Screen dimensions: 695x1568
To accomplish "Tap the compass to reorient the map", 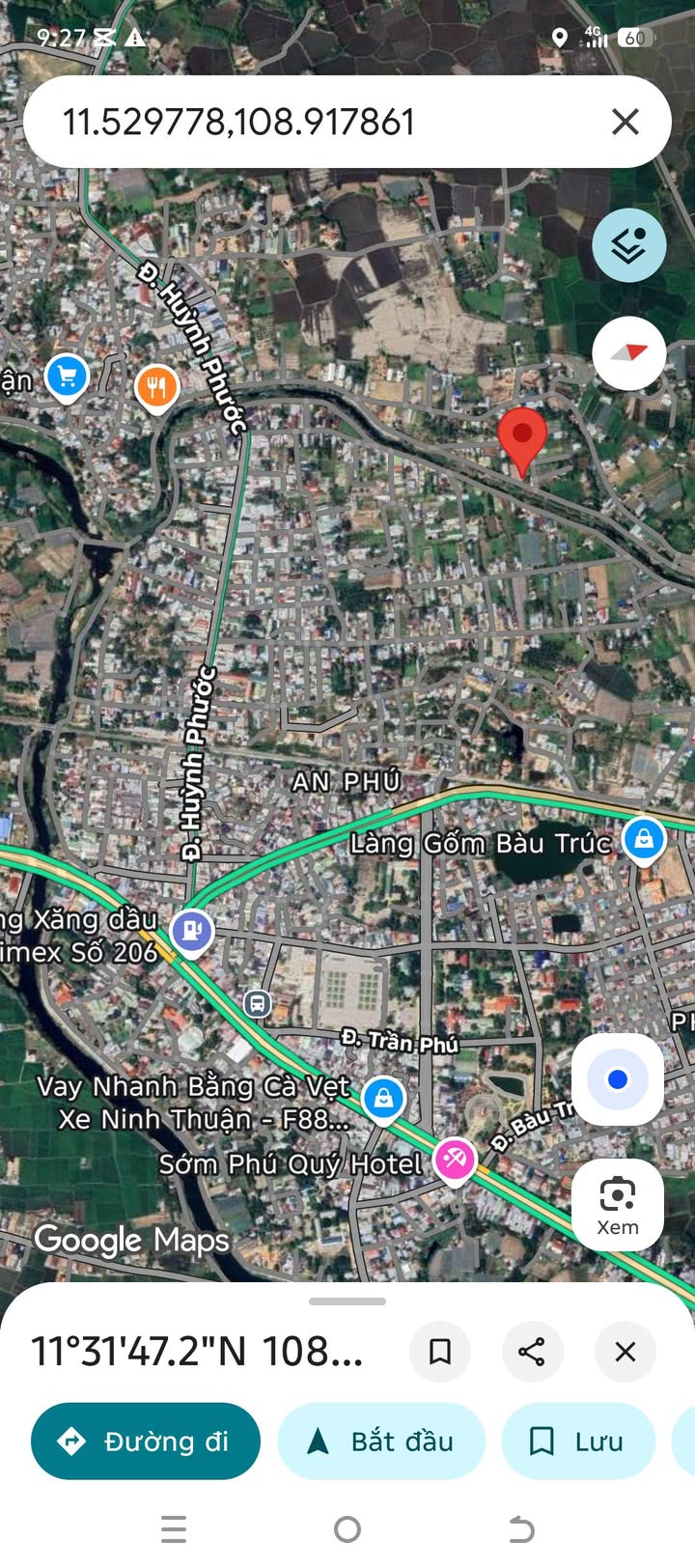I will (628, 353).
